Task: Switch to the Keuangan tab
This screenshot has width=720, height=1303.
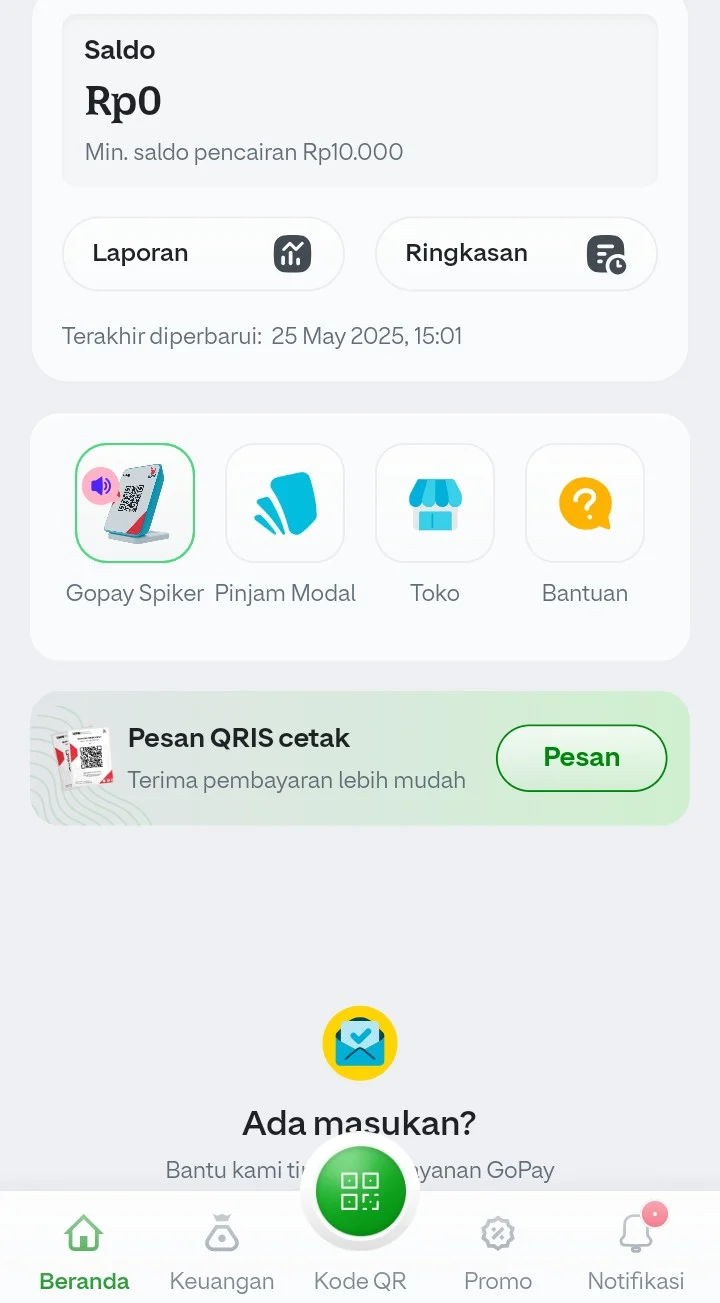Action: pos(221,1250)
